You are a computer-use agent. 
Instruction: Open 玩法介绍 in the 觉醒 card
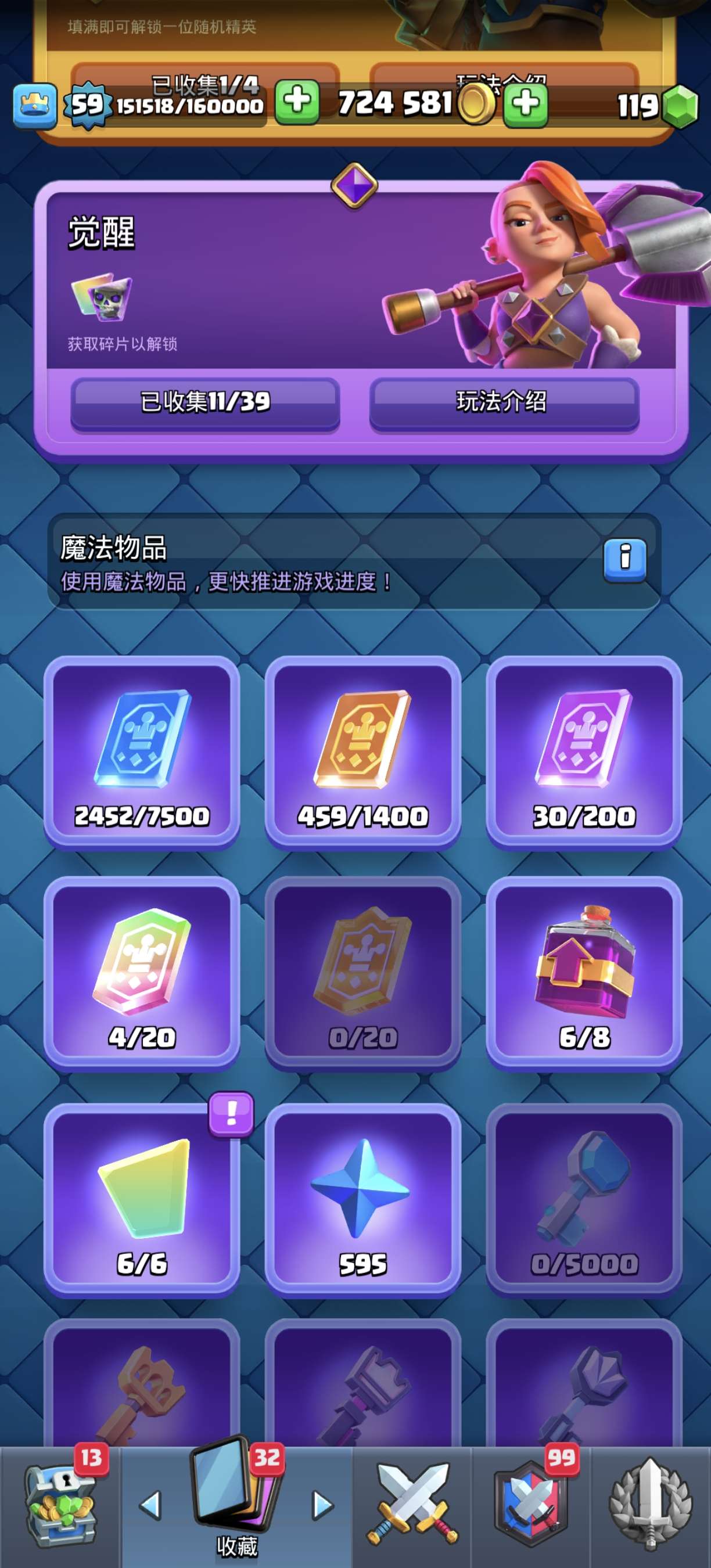click(504, 402)
